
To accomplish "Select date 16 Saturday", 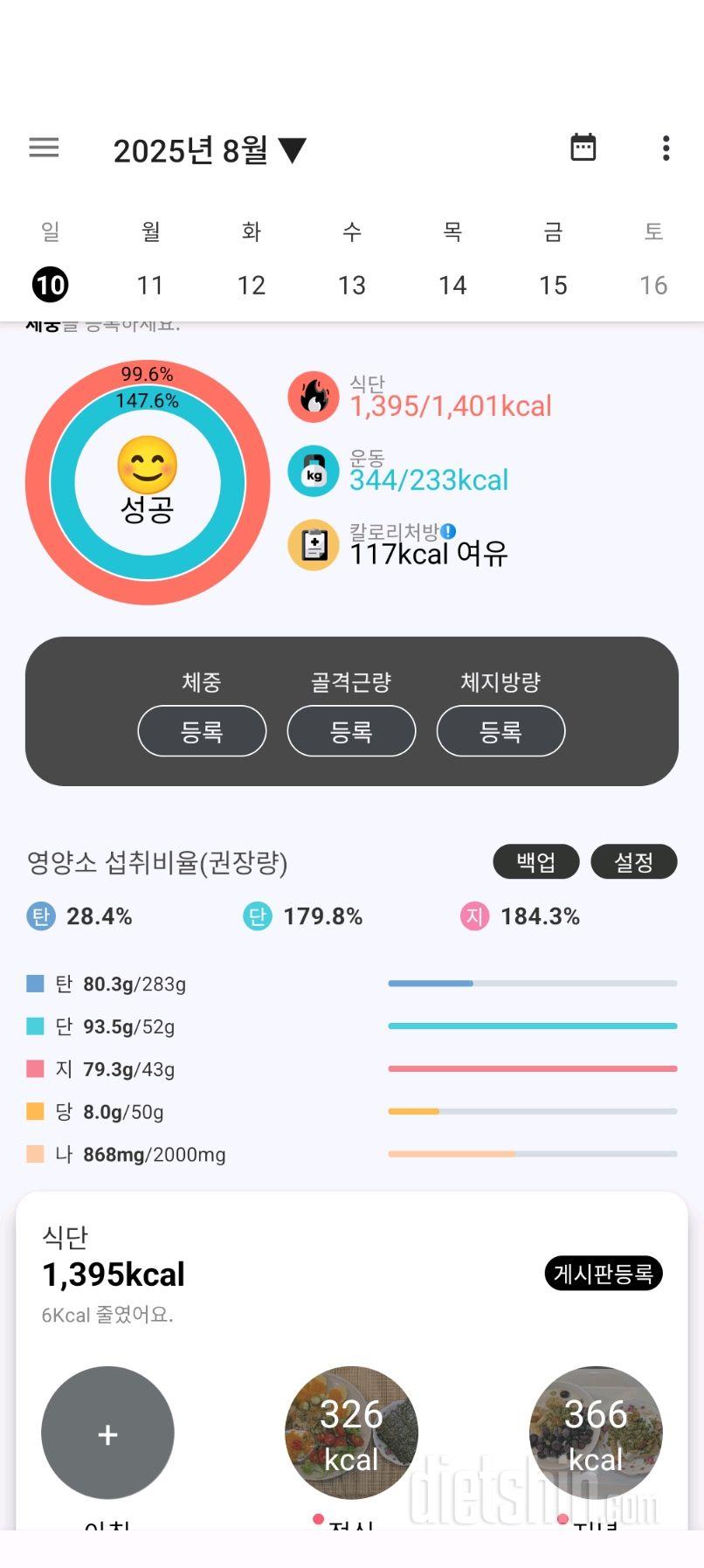I will tap(653, 285).
